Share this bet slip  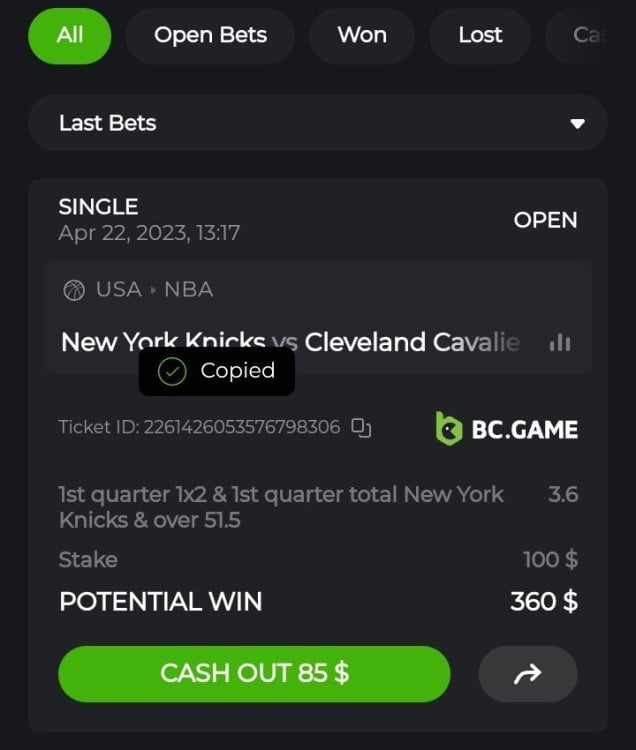tap(527, 674)
